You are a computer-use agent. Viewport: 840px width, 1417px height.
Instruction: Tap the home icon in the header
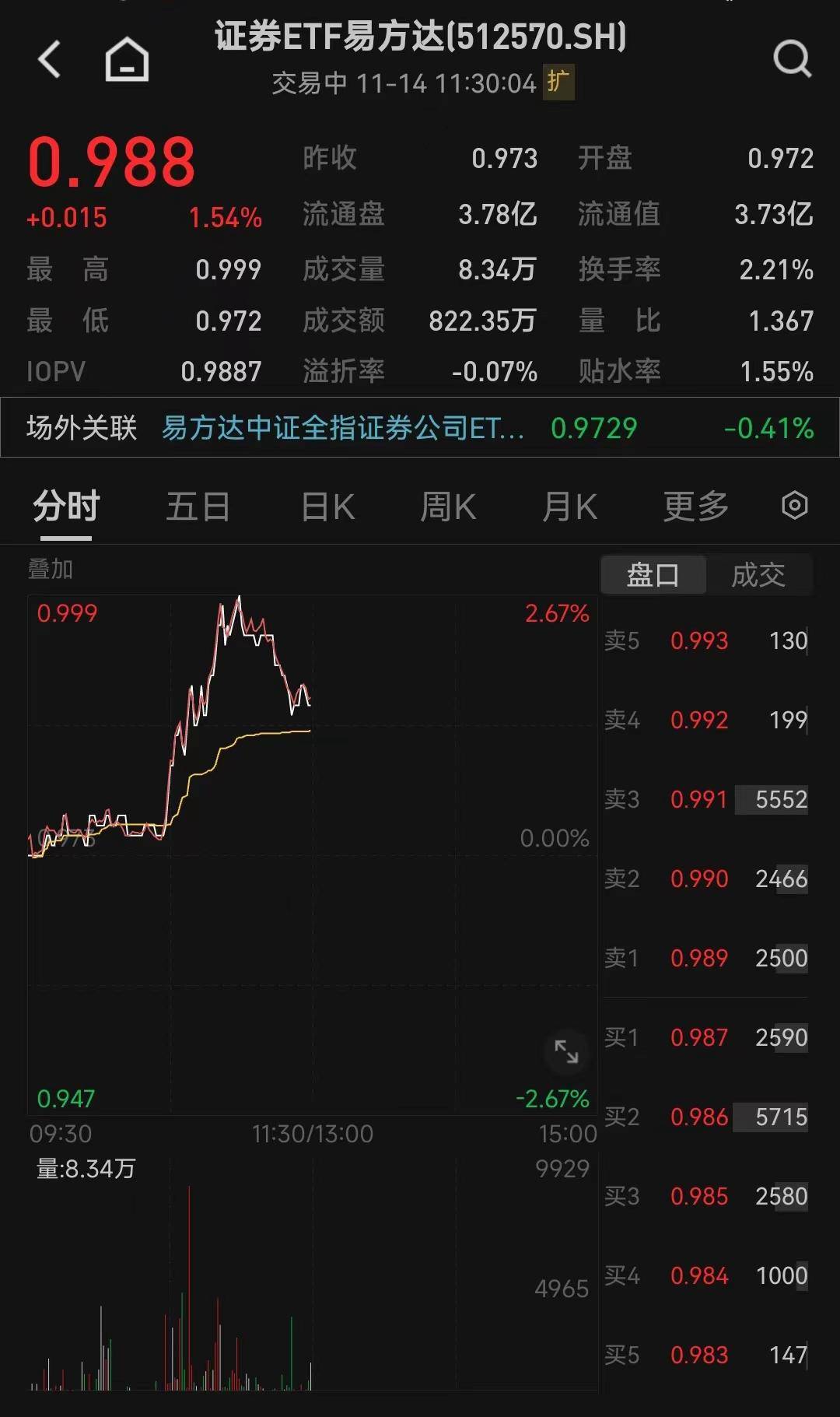pyautogui.click(x=127, y=60)
